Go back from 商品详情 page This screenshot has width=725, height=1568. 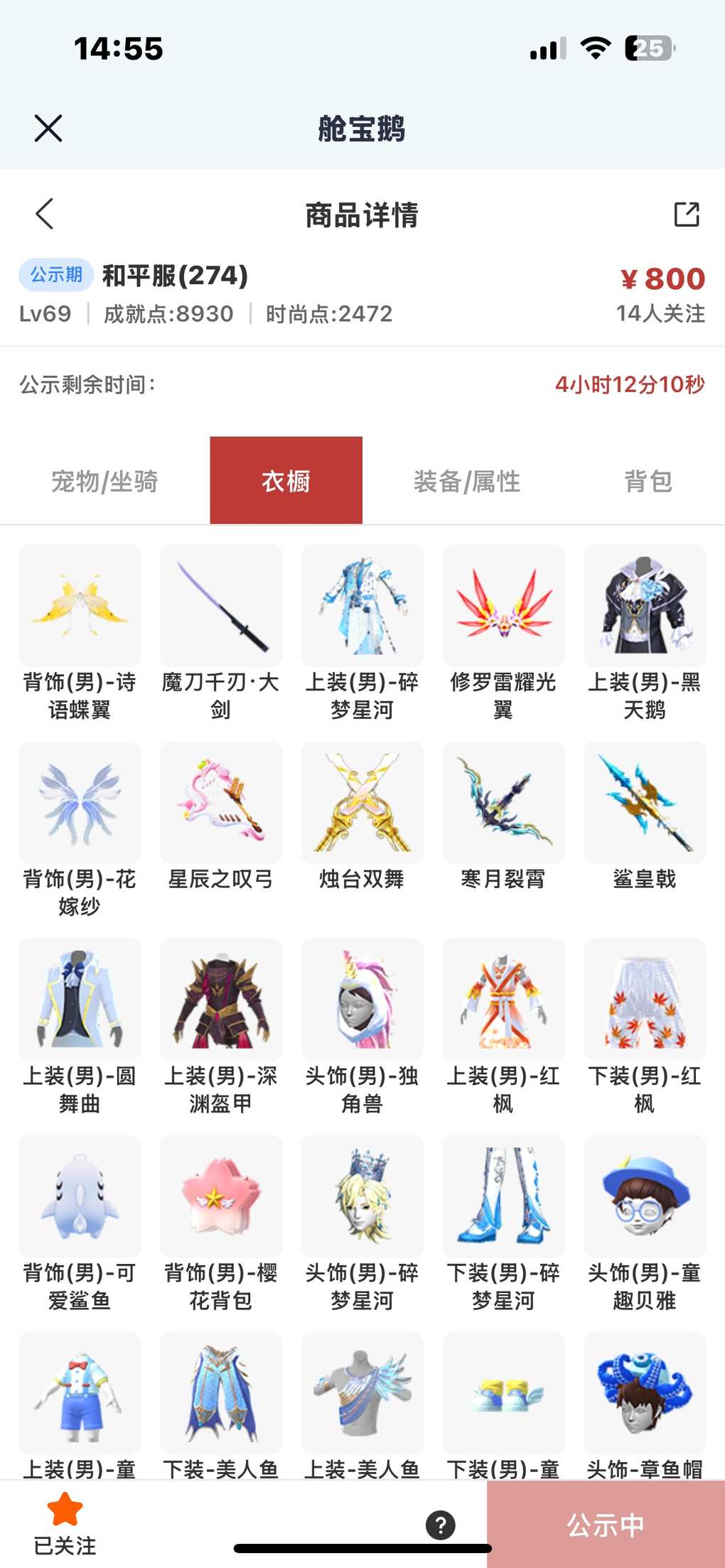coord(45,214)
